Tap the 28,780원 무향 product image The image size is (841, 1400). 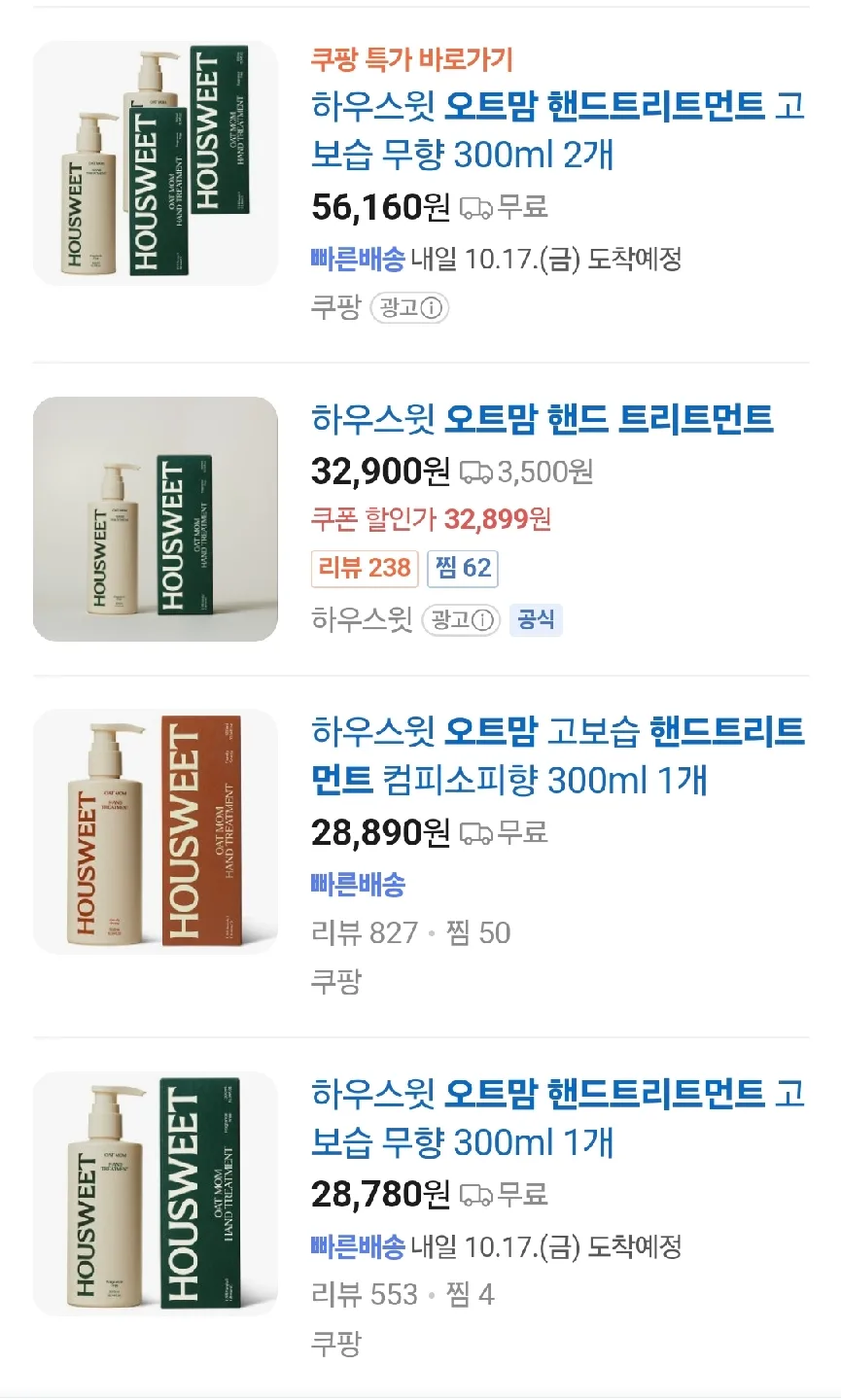(x=156, y=1194)
